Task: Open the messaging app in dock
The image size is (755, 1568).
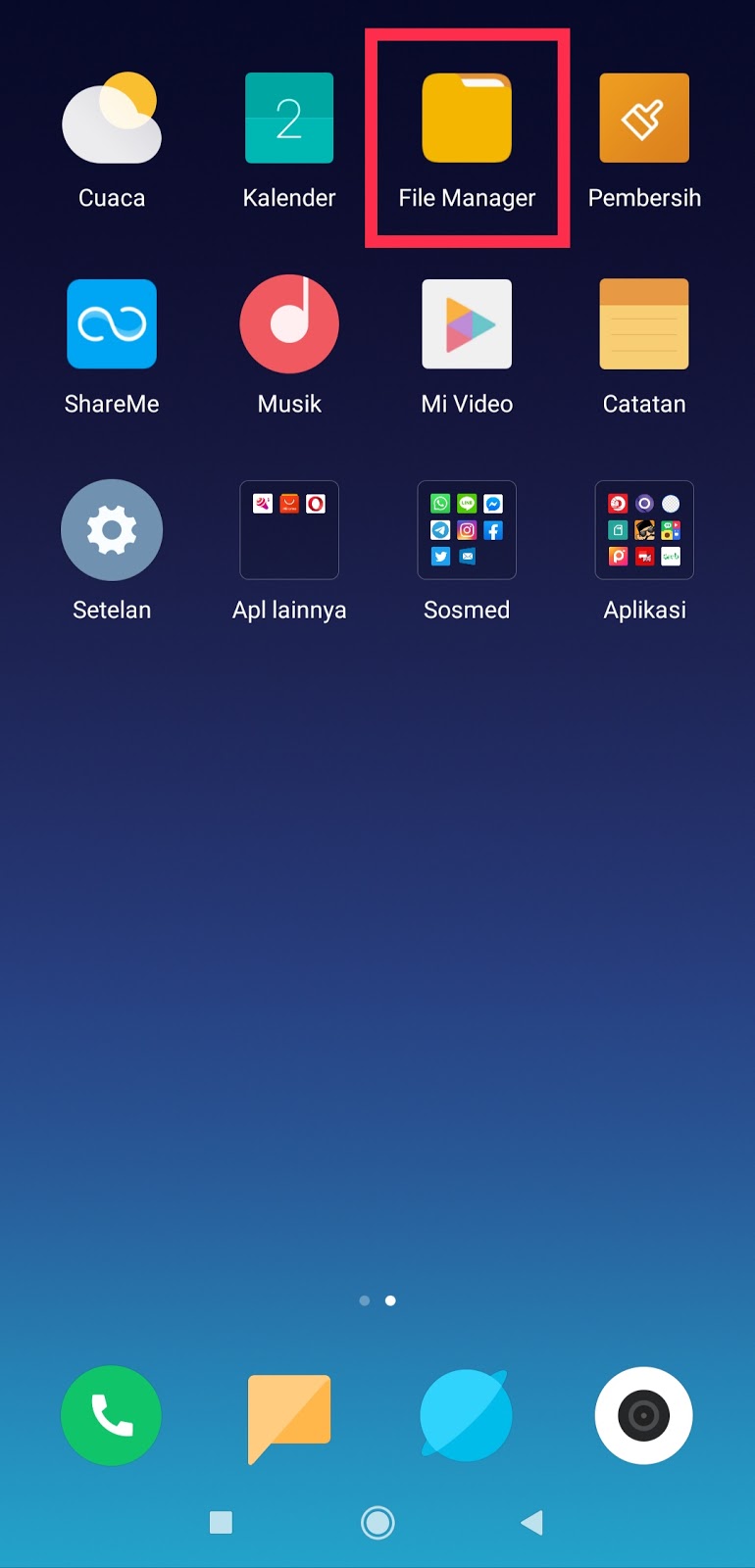Action: click(x=289, y=1416)
